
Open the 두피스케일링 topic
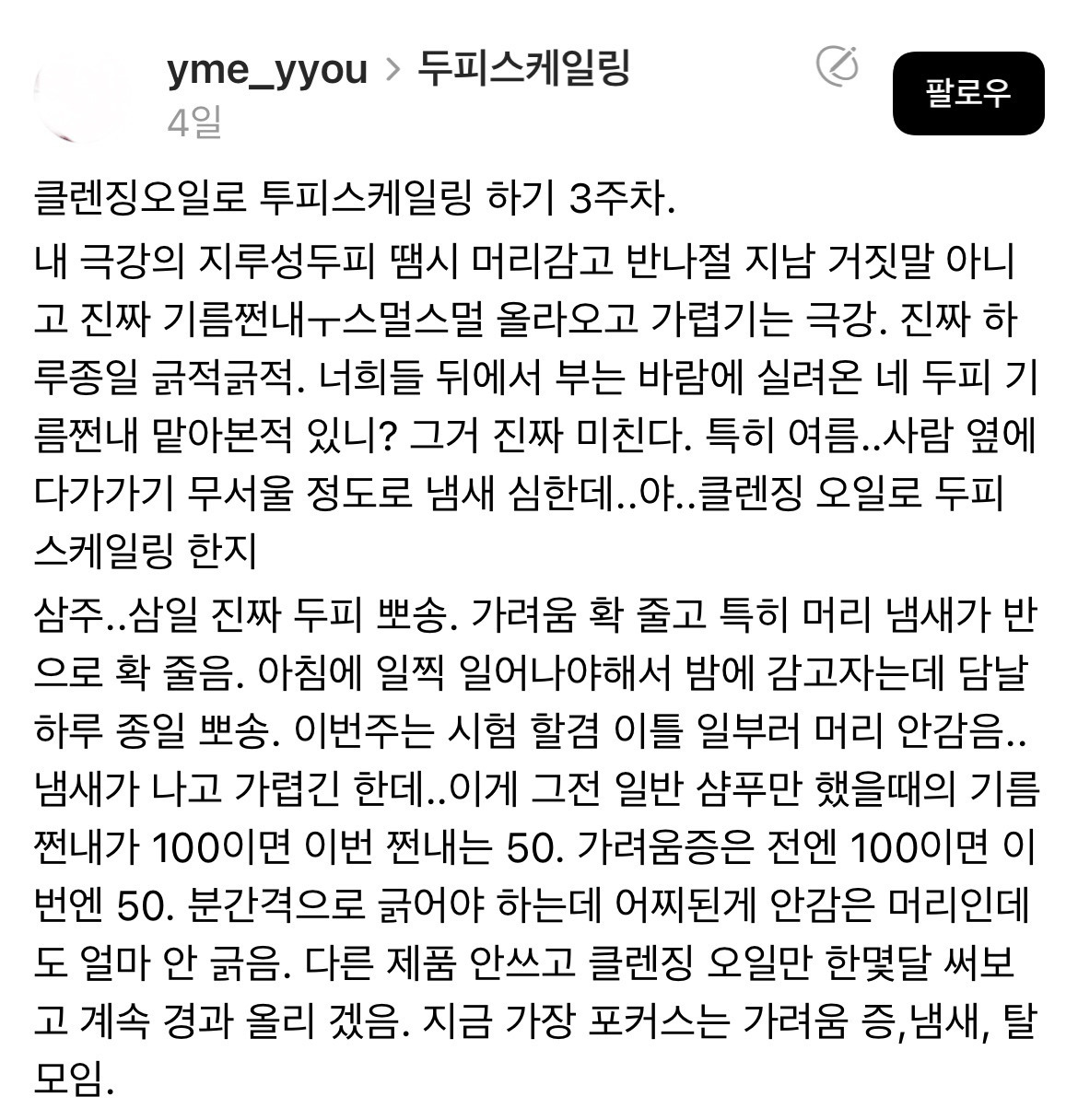point(524,68)
